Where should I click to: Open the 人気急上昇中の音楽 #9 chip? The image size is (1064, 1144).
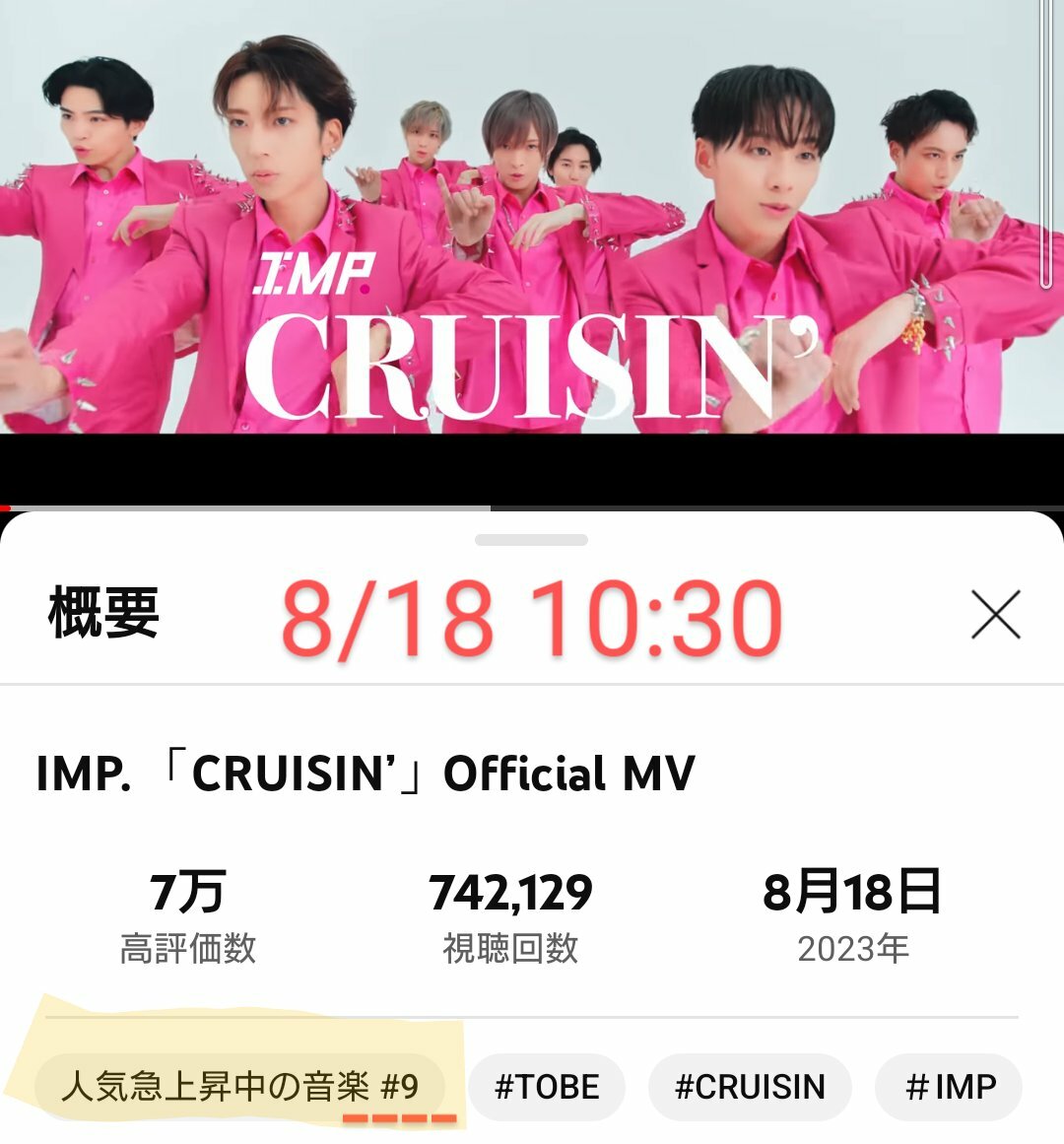239,1087
